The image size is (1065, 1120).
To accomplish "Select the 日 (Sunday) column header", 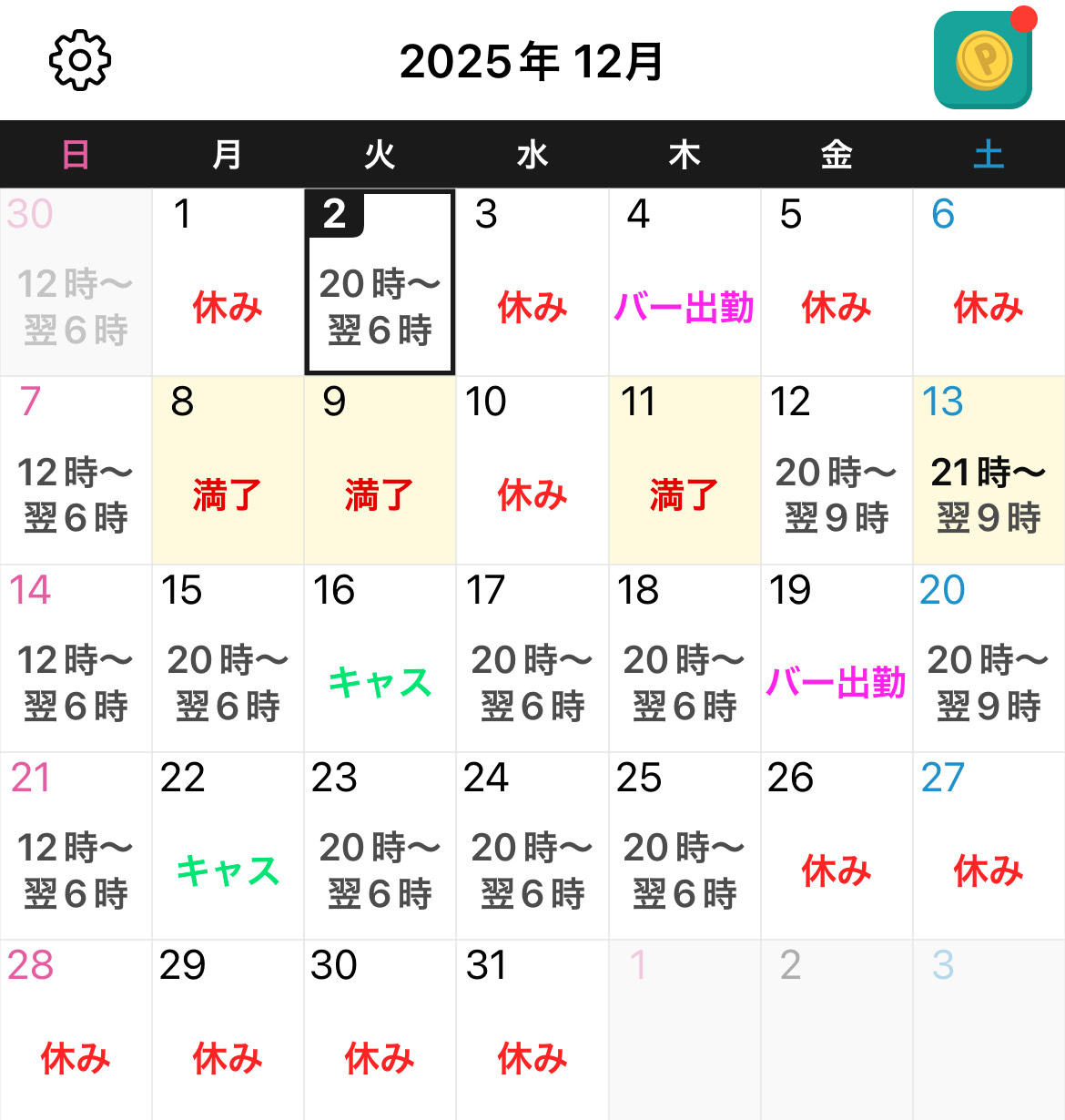I will coord(76,155).
